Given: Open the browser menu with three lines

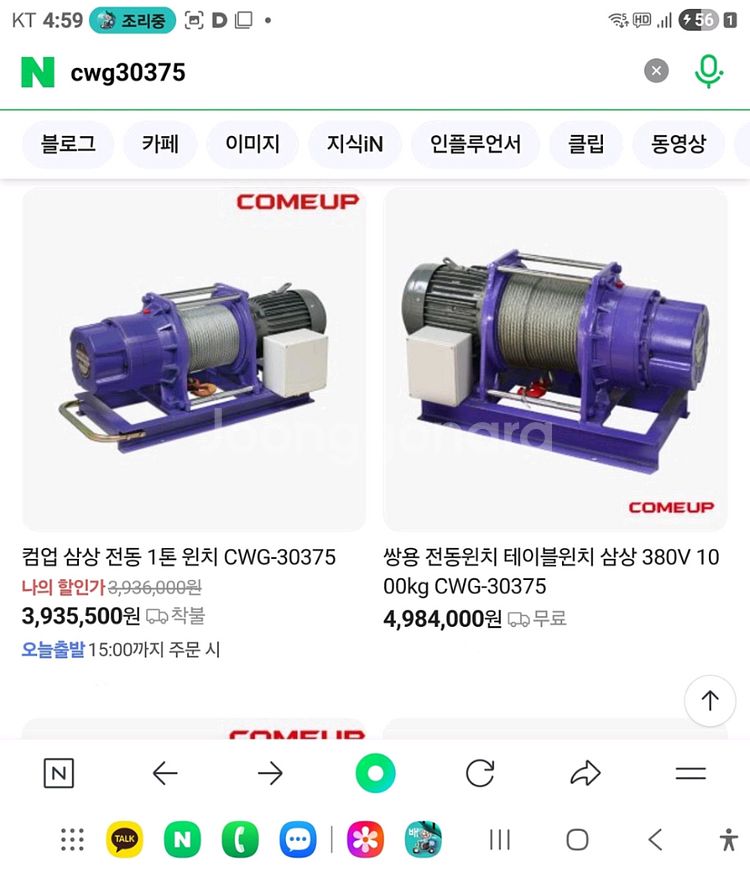Looking at the screenshot, I should pyautogui.click(x=690, y=773).
